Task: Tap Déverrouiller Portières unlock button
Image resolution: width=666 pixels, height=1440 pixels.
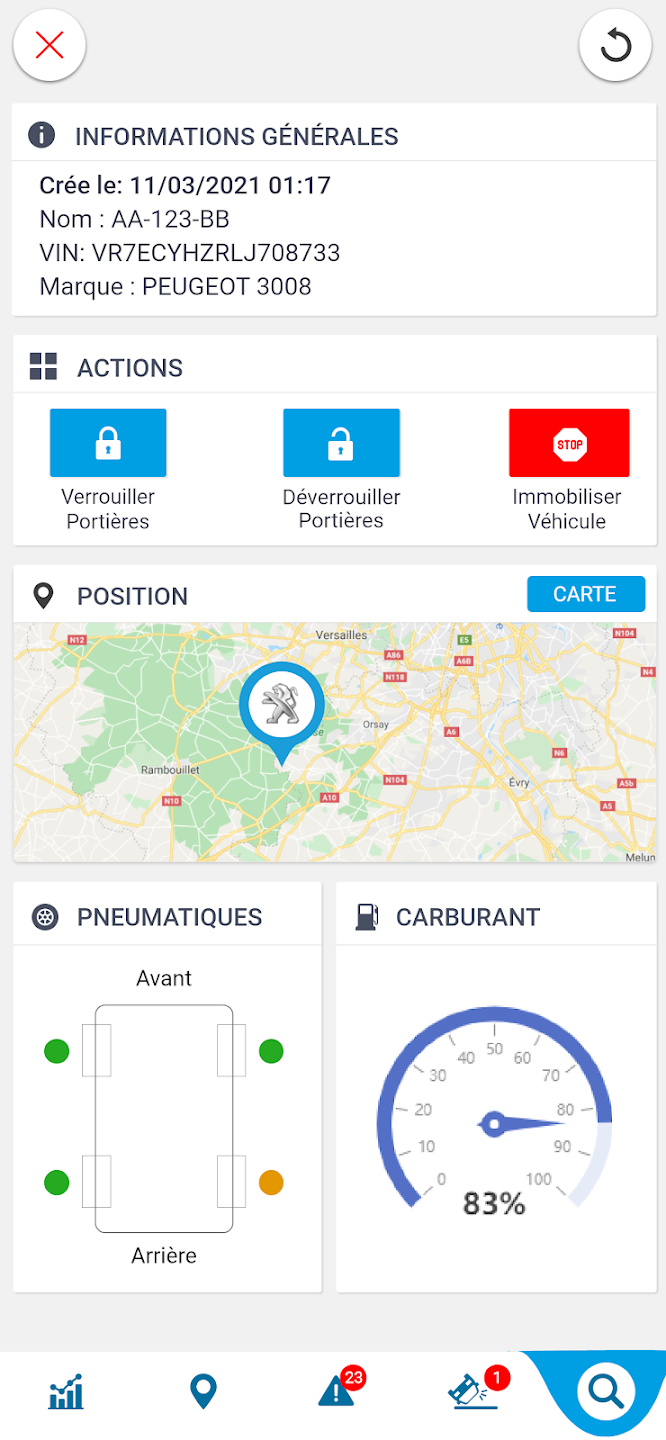Action: coord(341,443)
